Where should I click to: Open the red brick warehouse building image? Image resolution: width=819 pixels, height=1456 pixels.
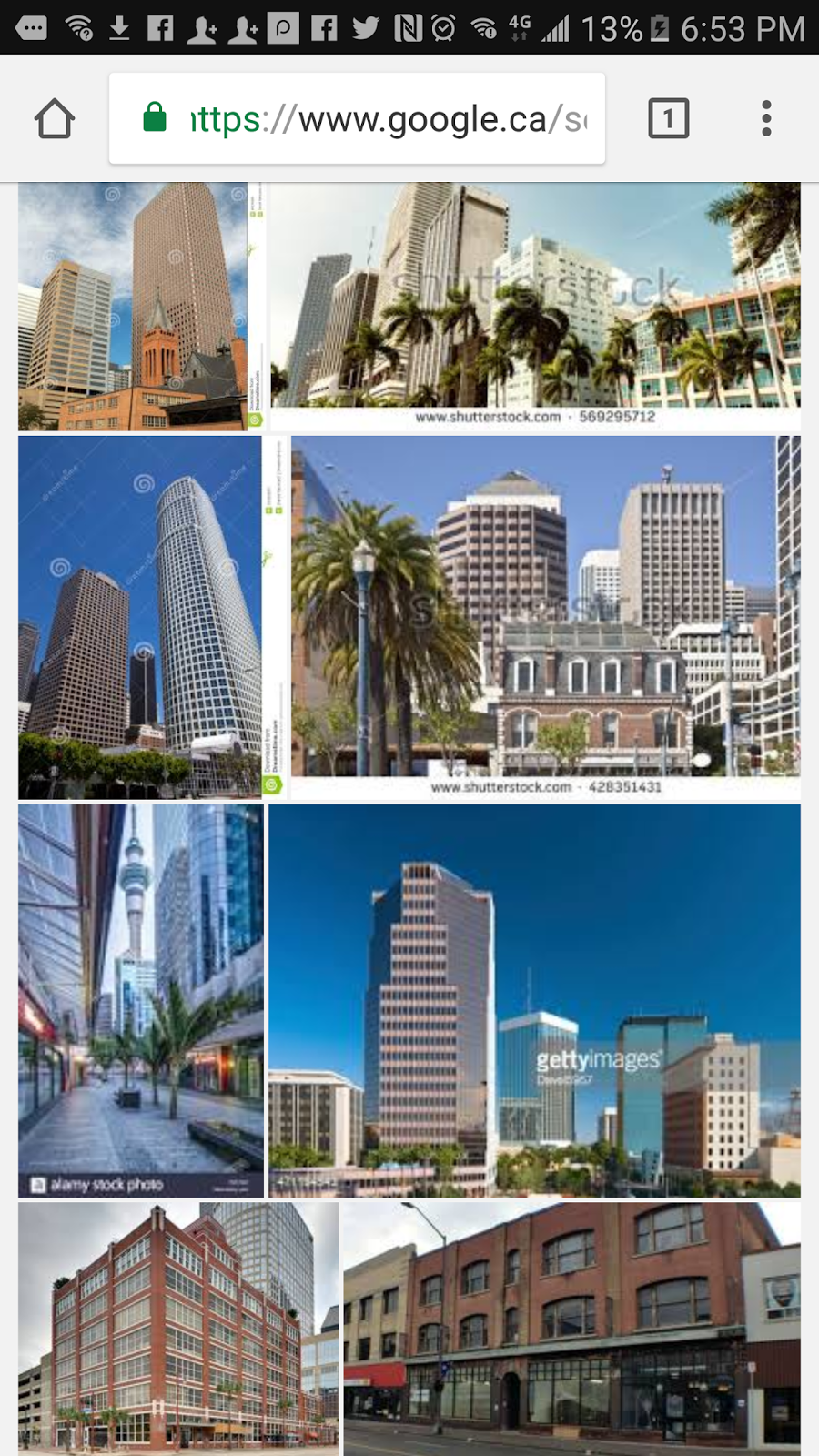178,1327
